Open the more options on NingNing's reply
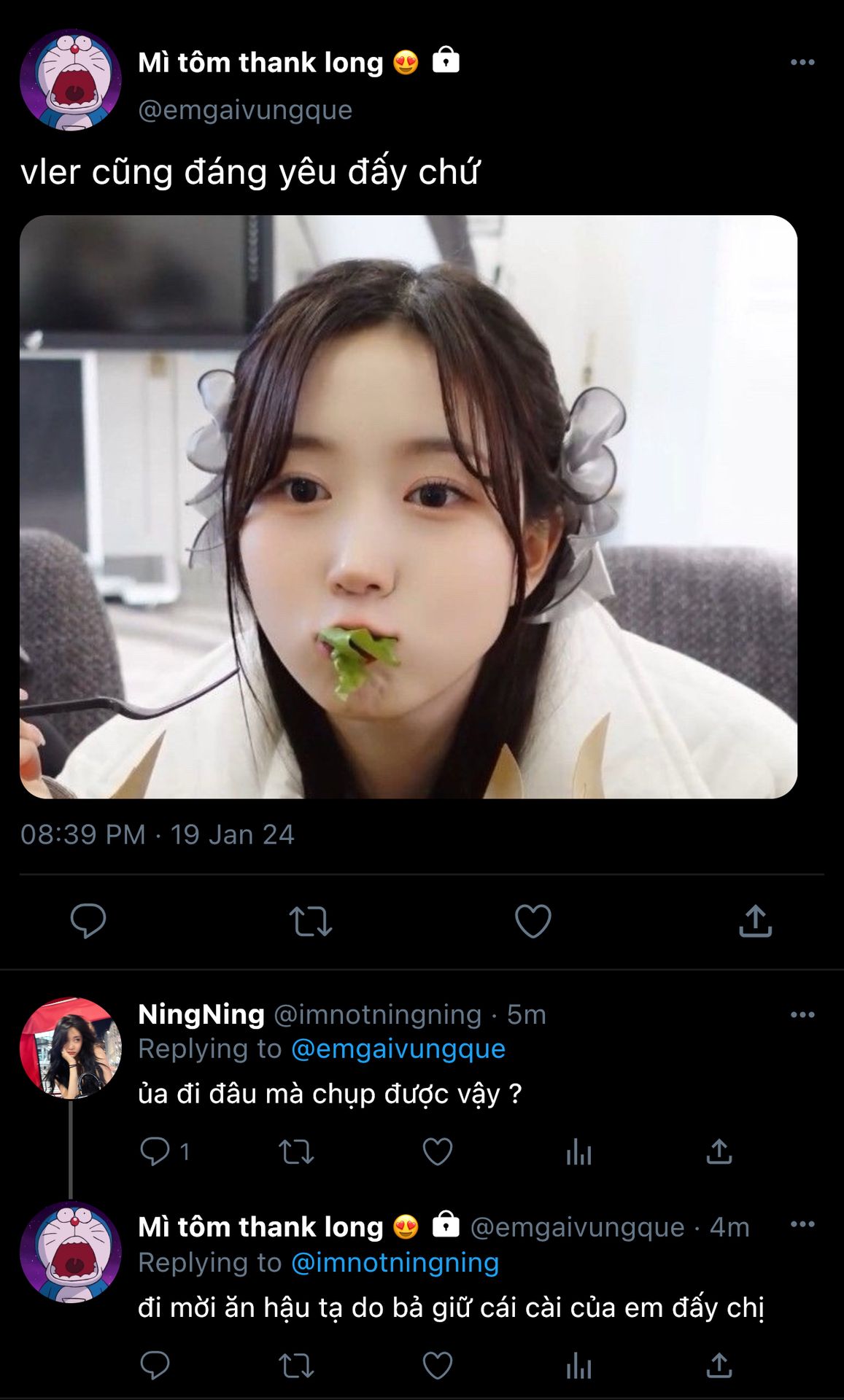Screen dimensions: 844x1400 click(x=802, y=1015)
